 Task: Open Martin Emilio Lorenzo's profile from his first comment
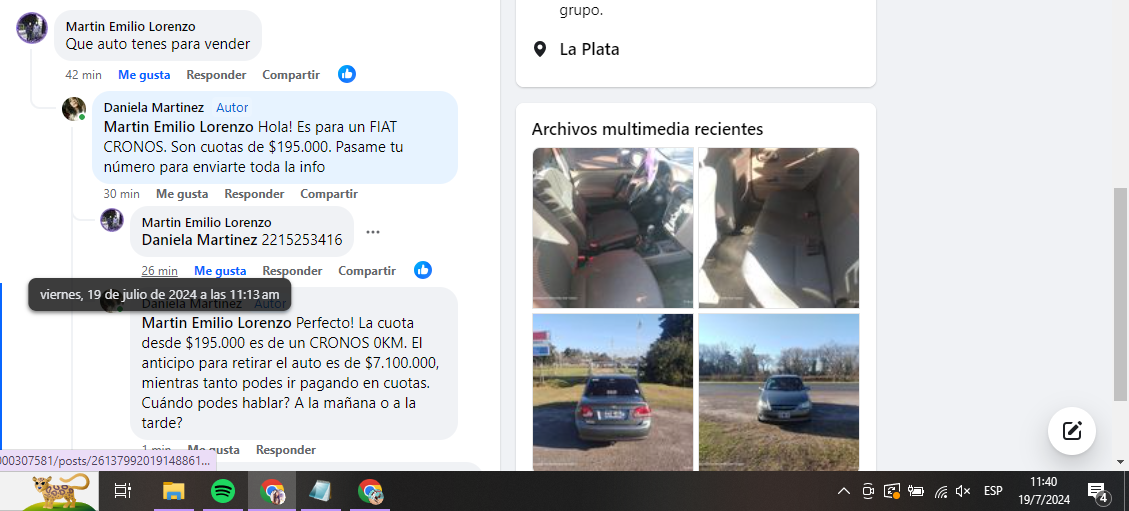point(130,26)
